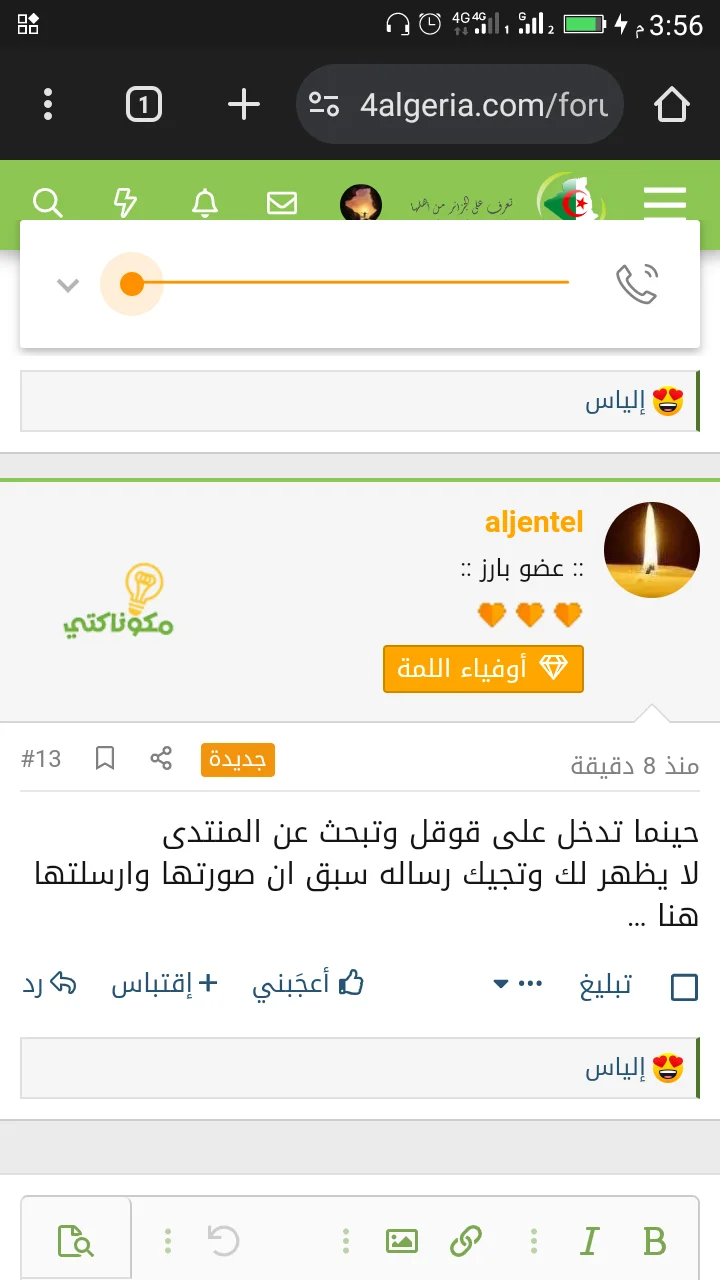Open the forum hamburger menu
The image size is (720, 1280).
click(665, 203)
